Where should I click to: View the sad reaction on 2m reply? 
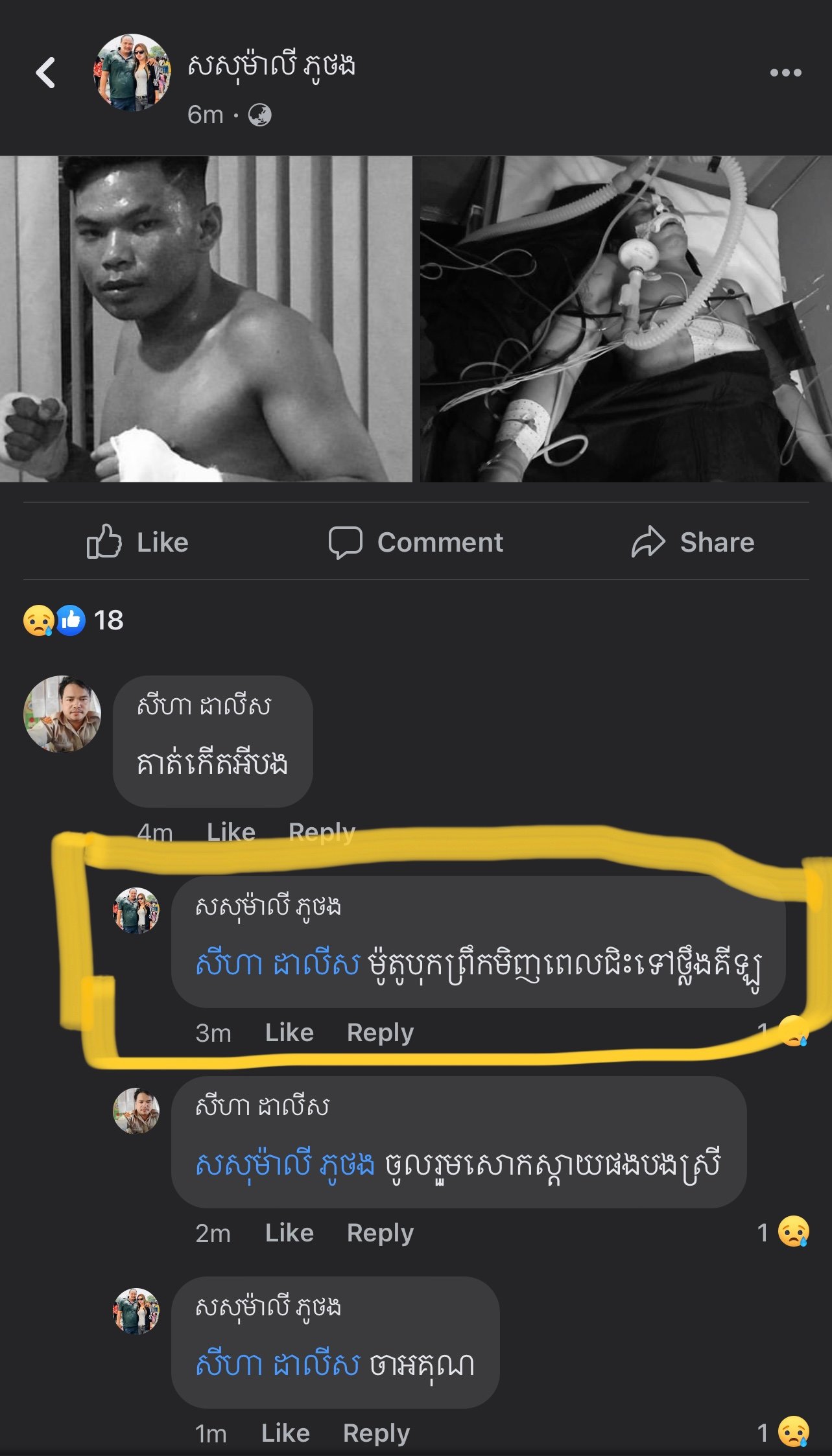pyautogui.click(x=784, y=1232)
